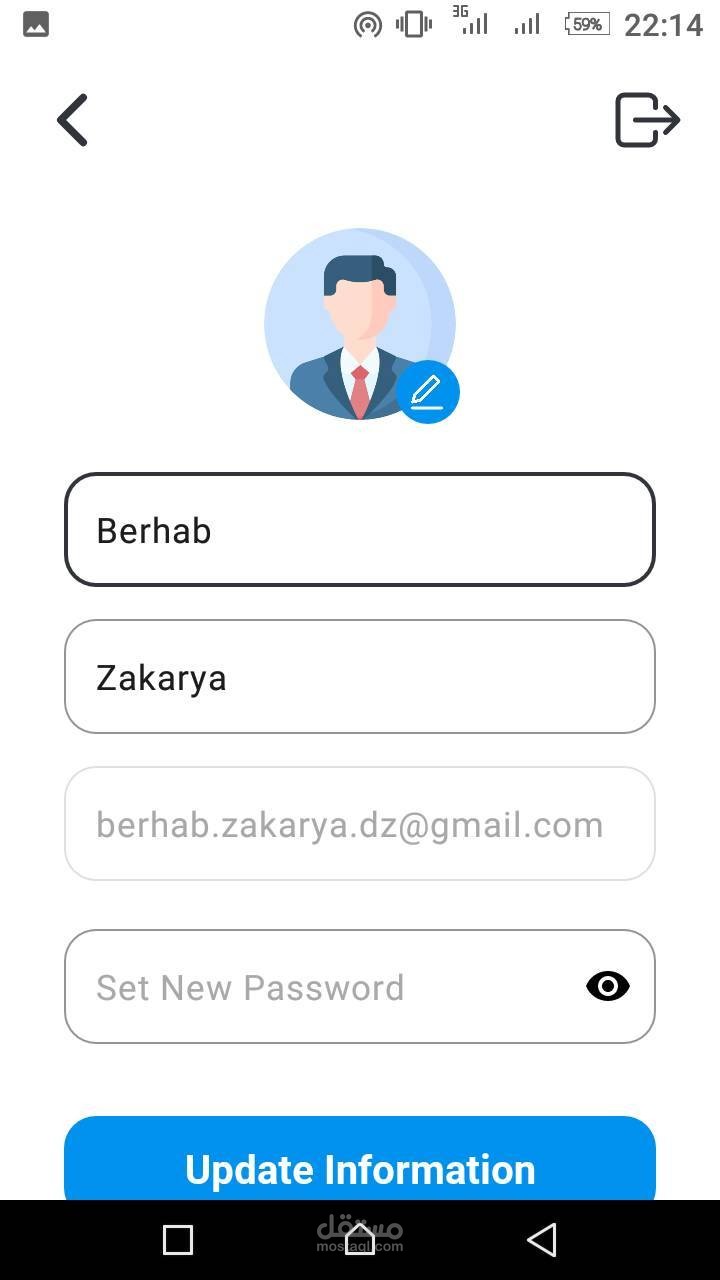Screen dimensions: 720x1280
Task: Focus the Berhab name field
Action: [x=360, y=530]
